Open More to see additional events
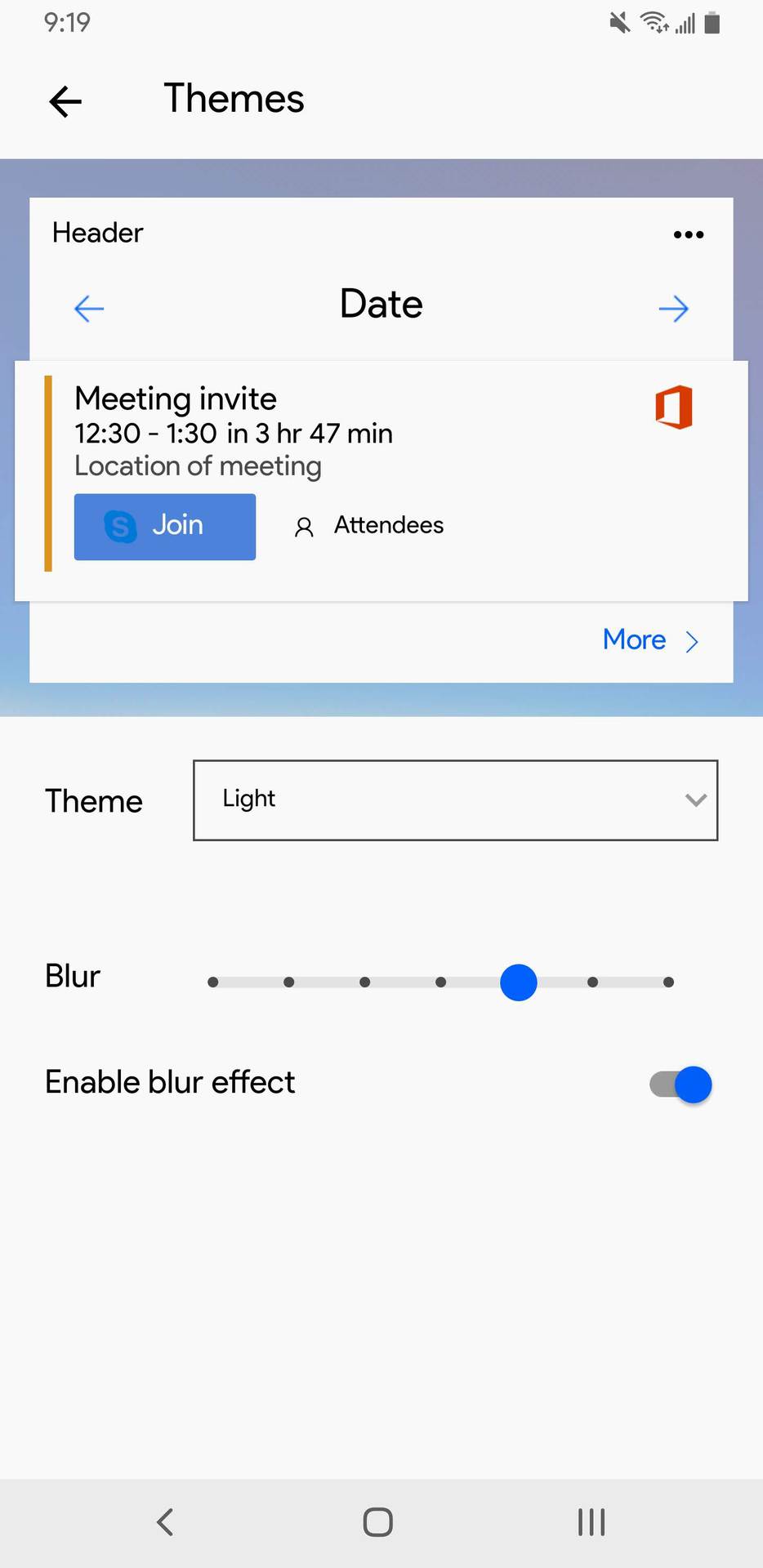The height and width of the screenshot is (1568, 763). pyautogui.click(x=633, y=640)
